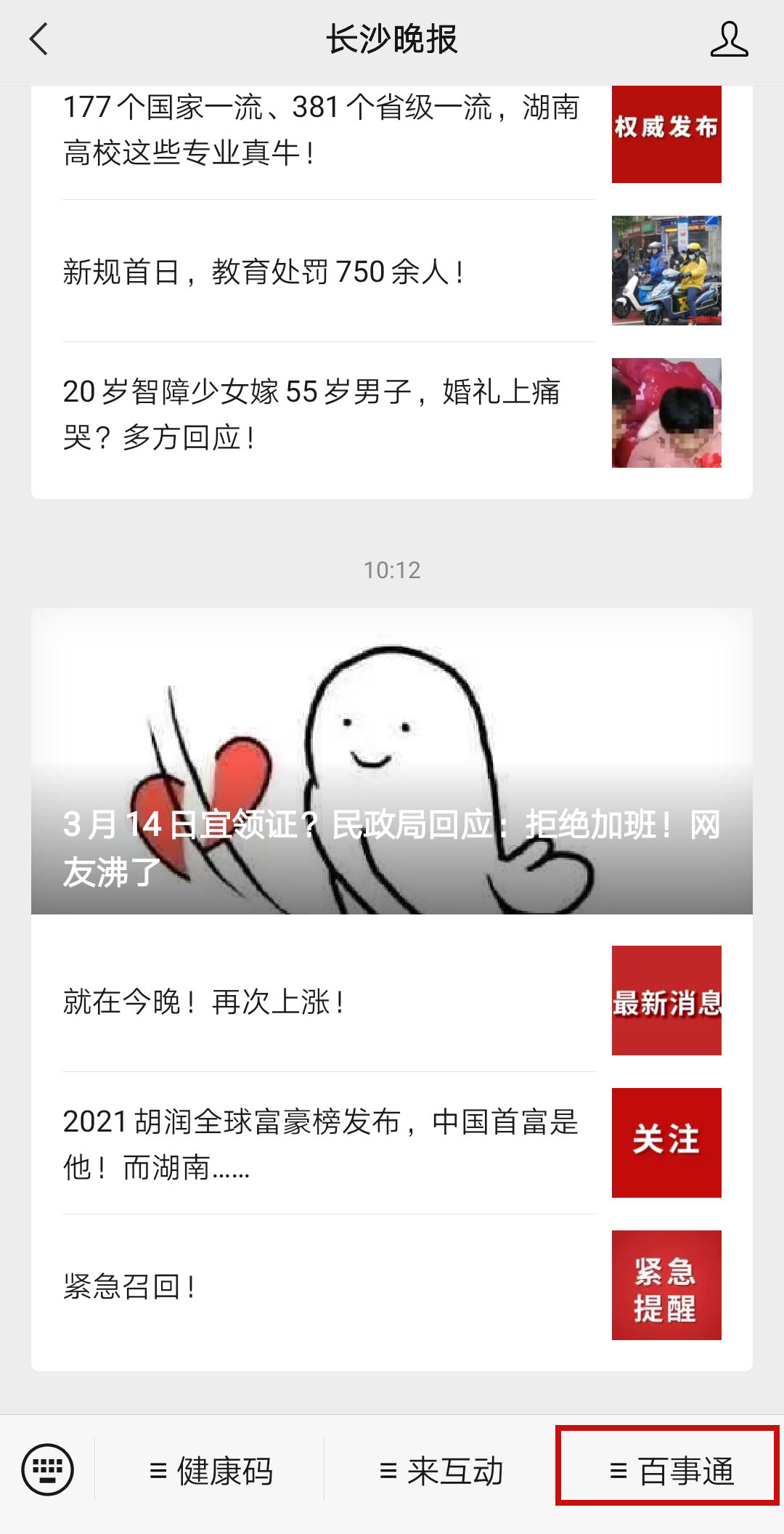This screenshot has width=784, height=1534.
Task: Open the account profile icon
Action: [729, 39]
